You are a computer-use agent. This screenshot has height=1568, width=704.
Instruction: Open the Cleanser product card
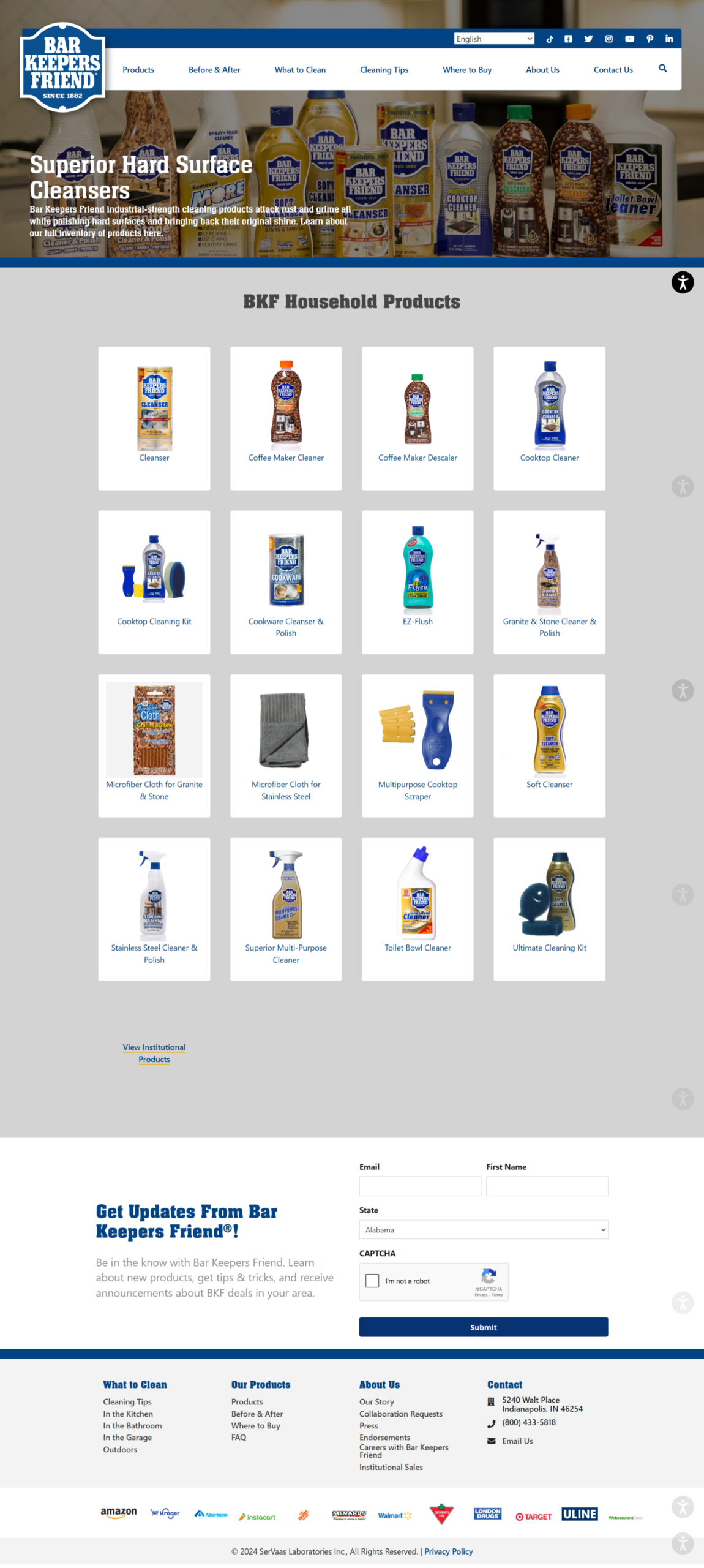point(154,418)
